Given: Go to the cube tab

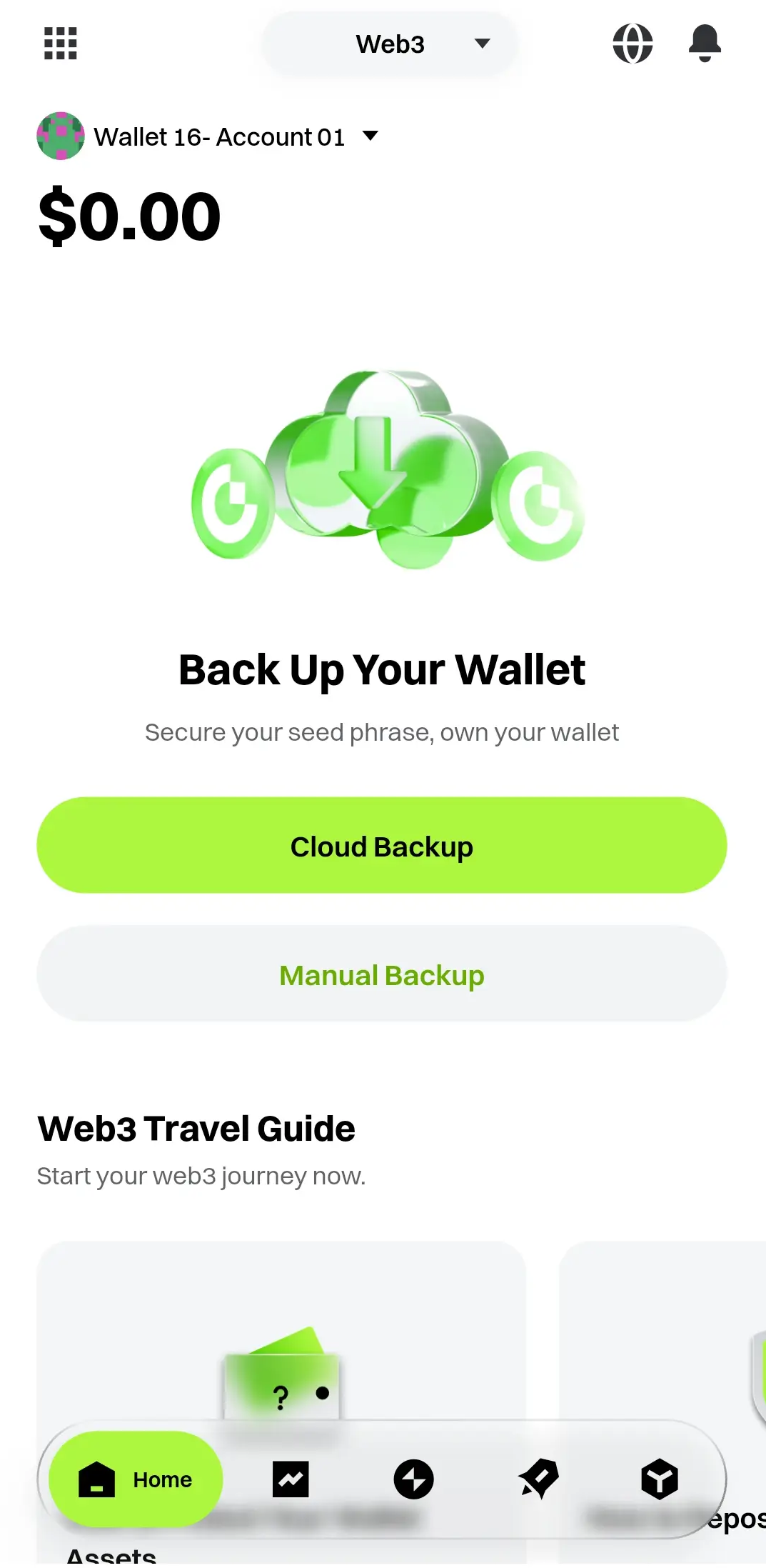Looking at the screenshot, I should pos(659,1479).
